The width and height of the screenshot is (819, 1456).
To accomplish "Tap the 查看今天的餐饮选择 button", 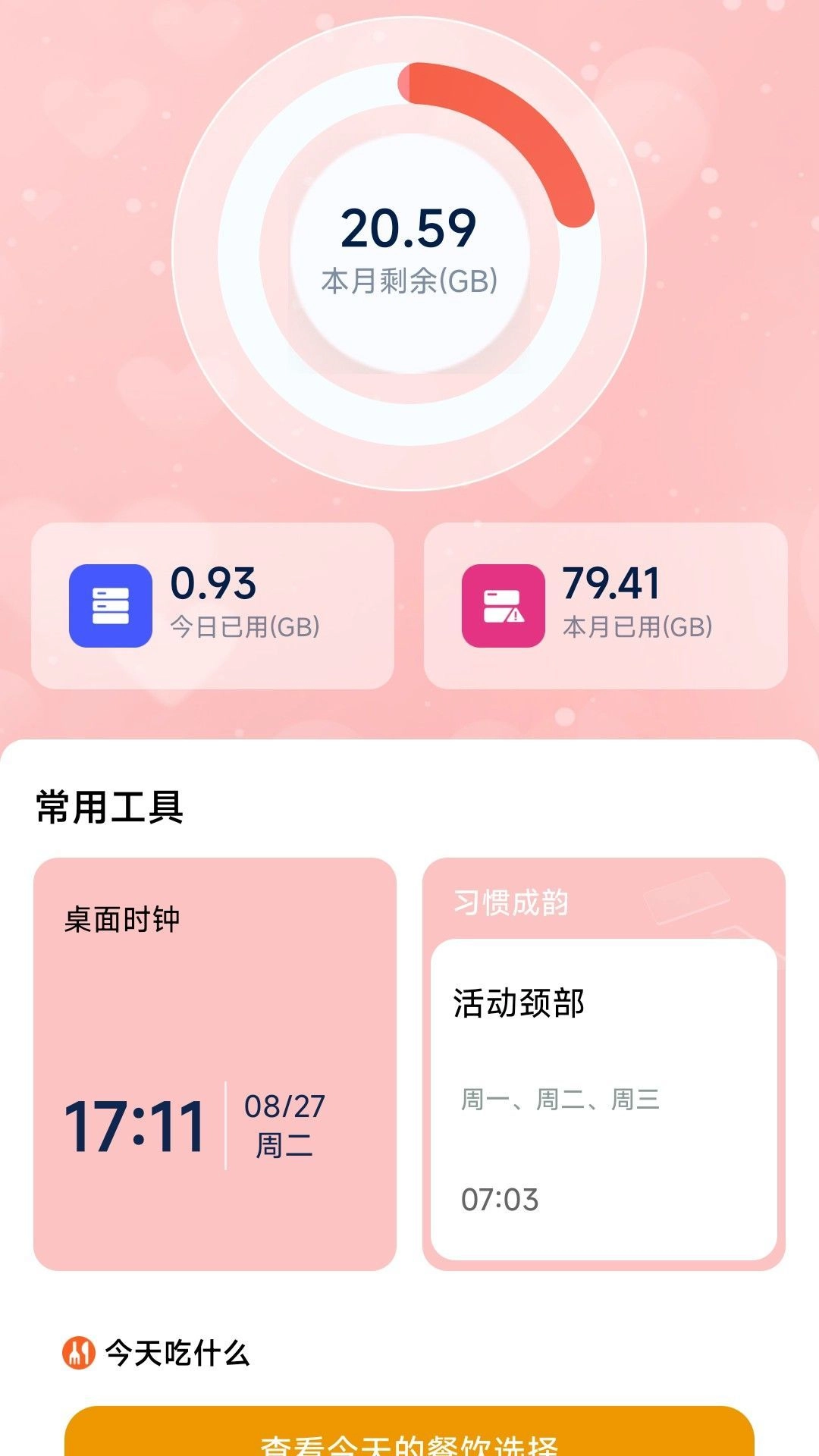I will [409, 1437].
